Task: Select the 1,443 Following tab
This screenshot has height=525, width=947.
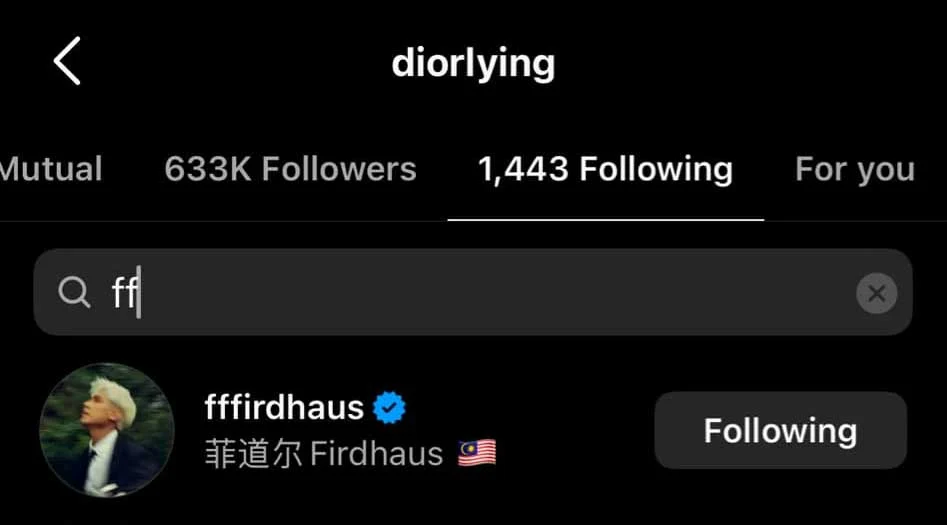Action: (x=605, y=169)
